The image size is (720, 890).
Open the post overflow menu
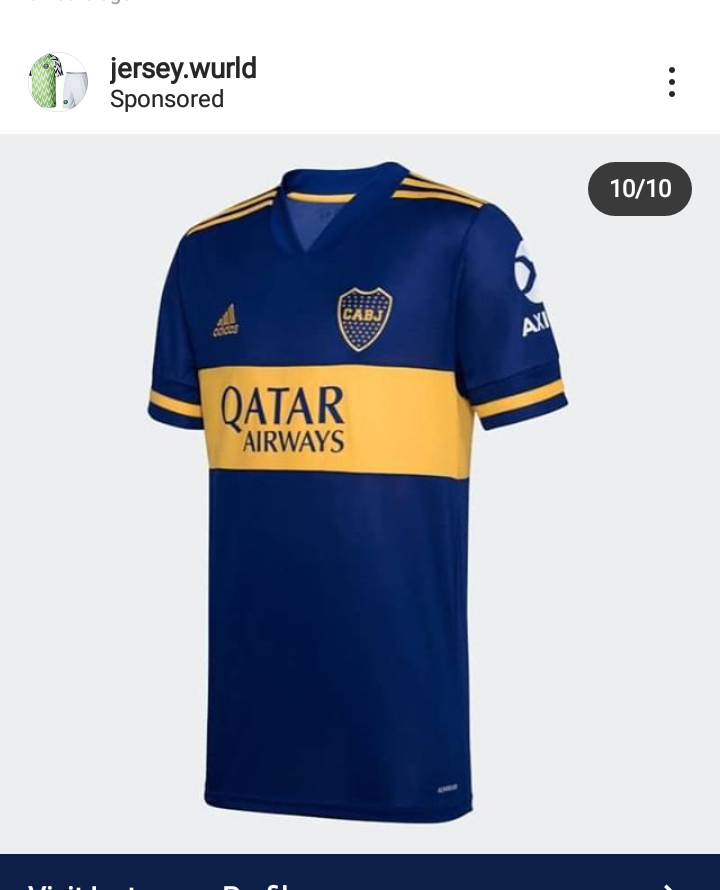671,82
